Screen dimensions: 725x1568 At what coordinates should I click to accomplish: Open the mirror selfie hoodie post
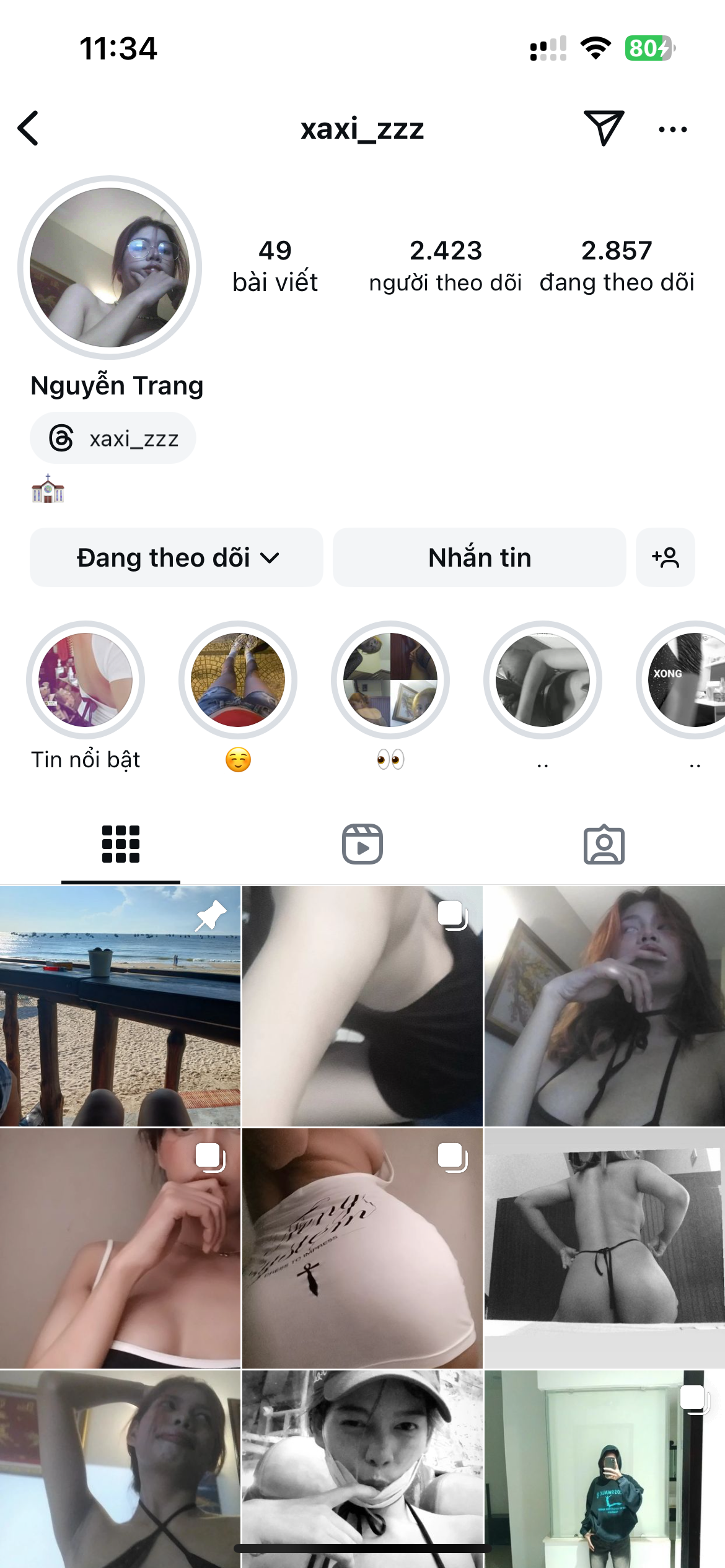tap(604, 1468)
